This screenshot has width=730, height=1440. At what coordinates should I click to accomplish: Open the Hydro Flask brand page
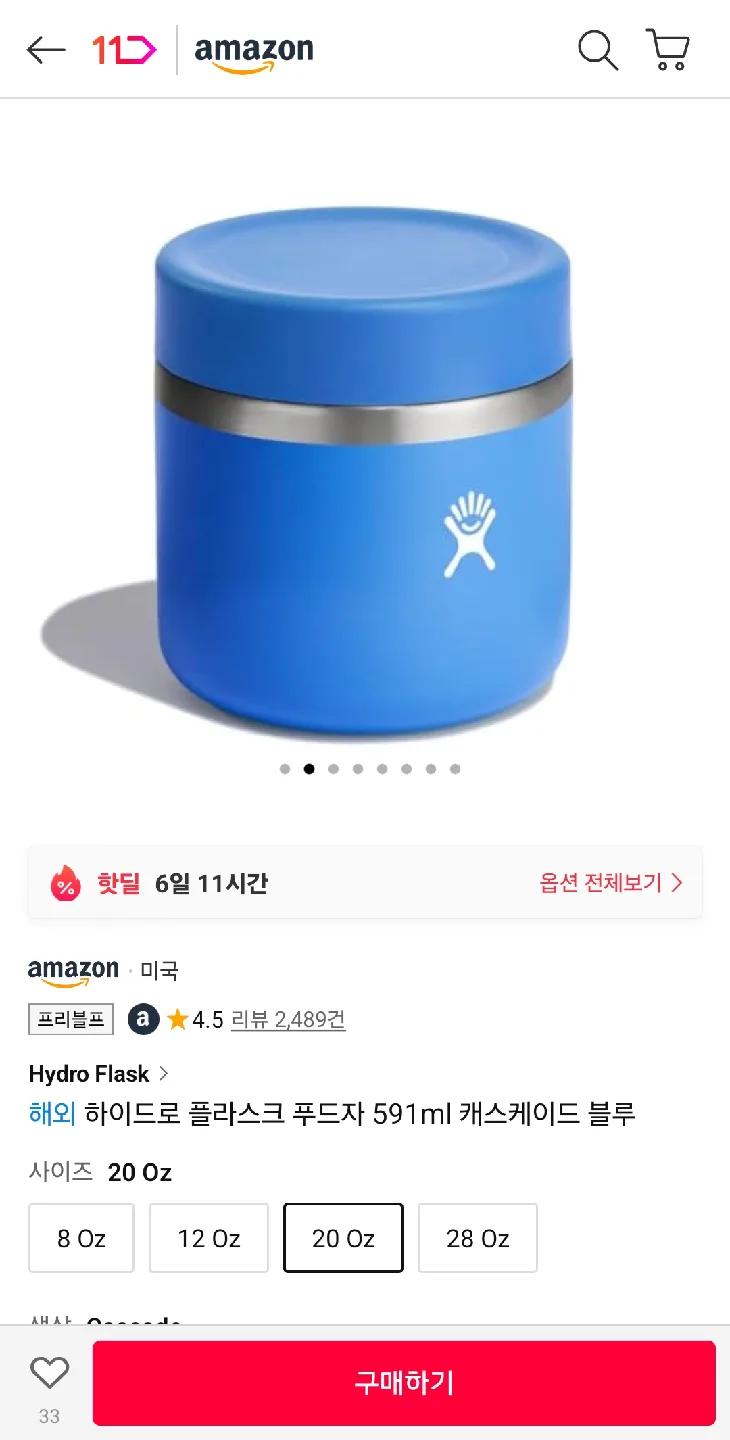click(x=98, y=1074)
